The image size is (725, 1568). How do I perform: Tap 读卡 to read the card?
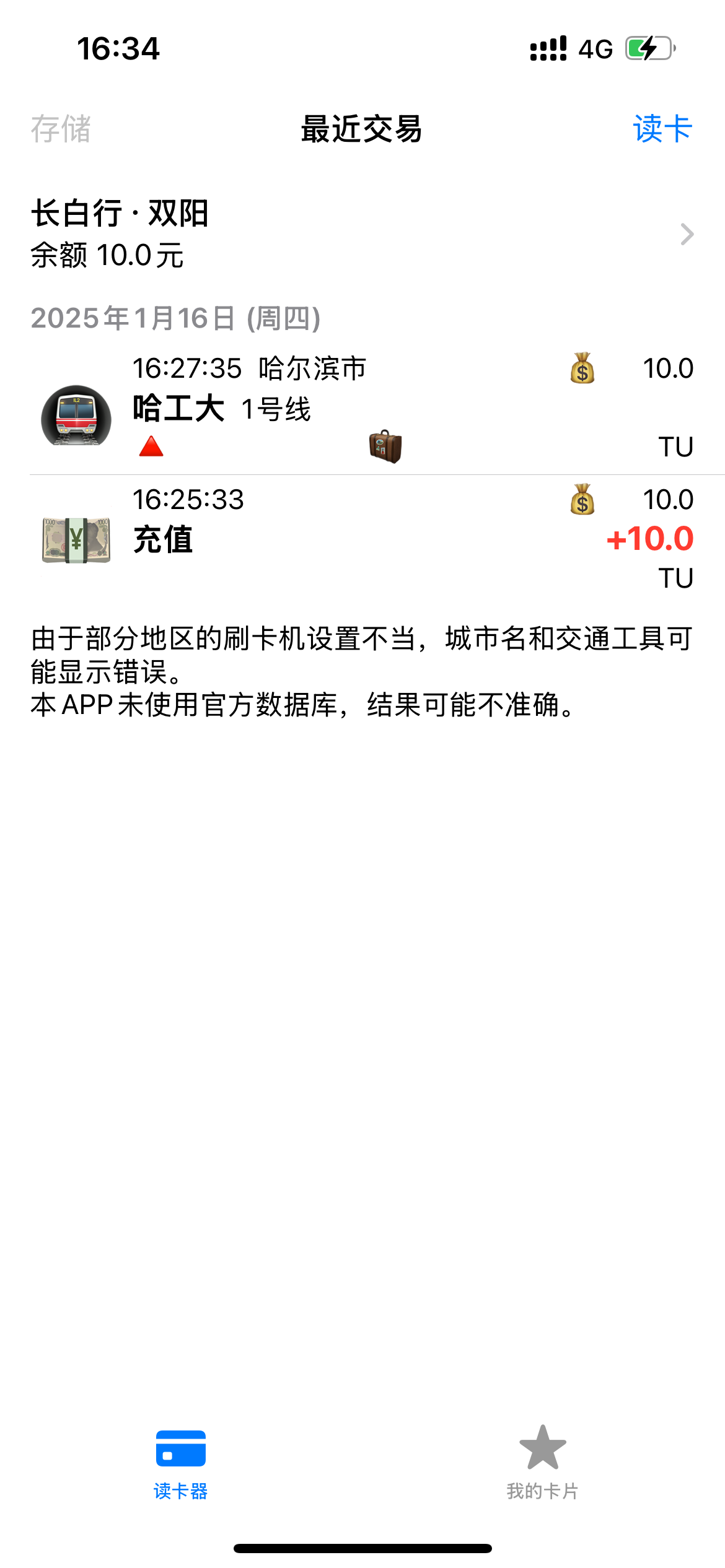click(x=662, y=129)
